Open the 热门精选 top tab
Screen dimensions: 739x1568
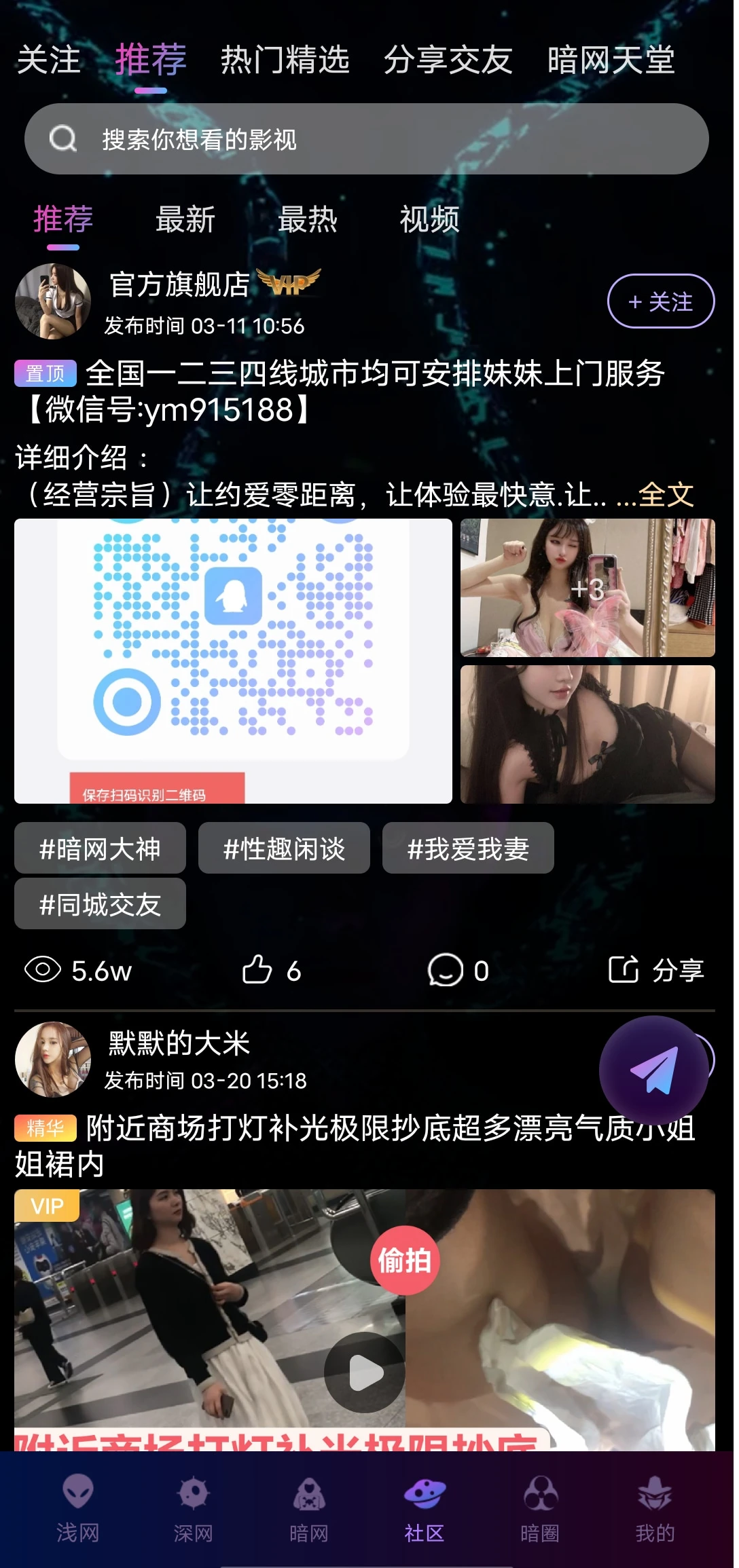(285, 60)
